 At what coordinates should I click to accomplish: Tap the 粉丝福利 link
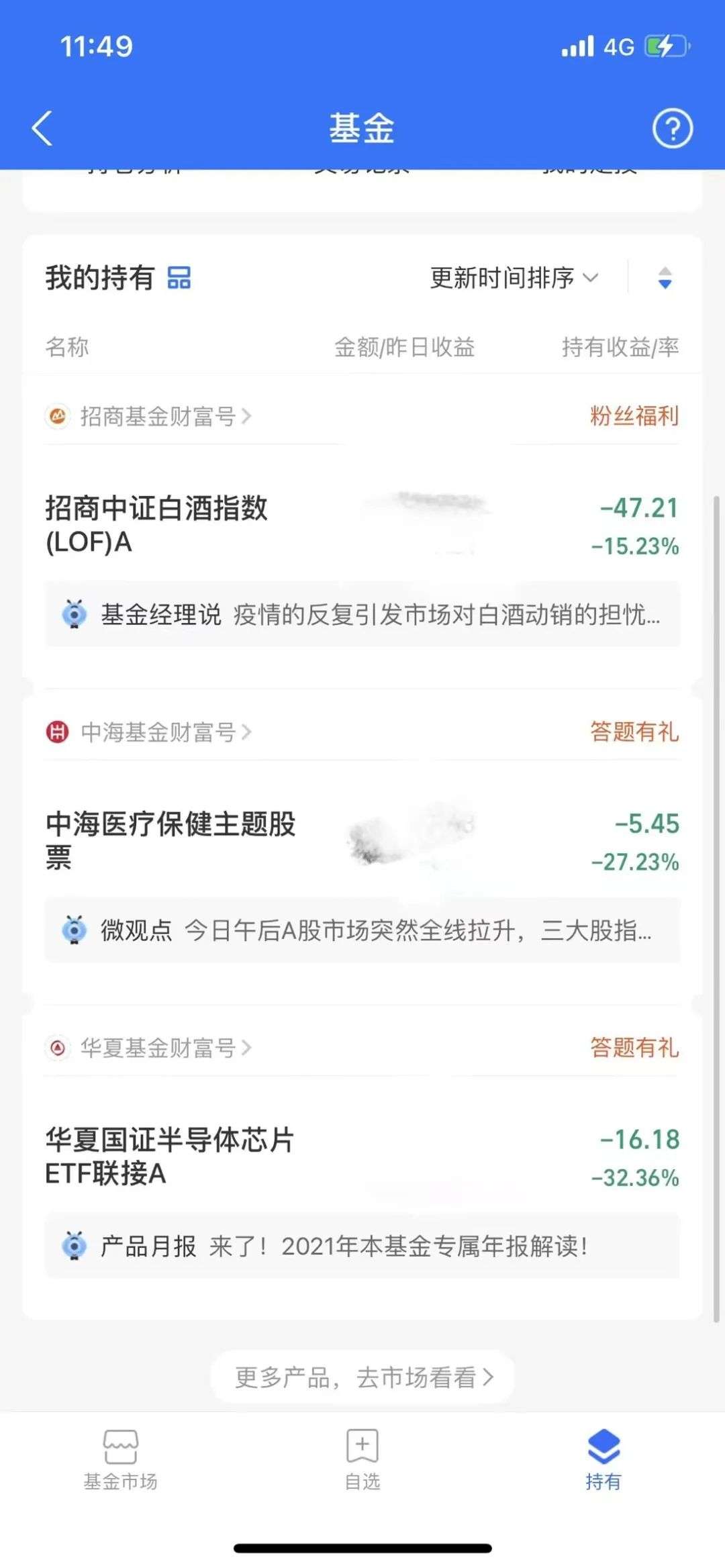pos(634,416)
